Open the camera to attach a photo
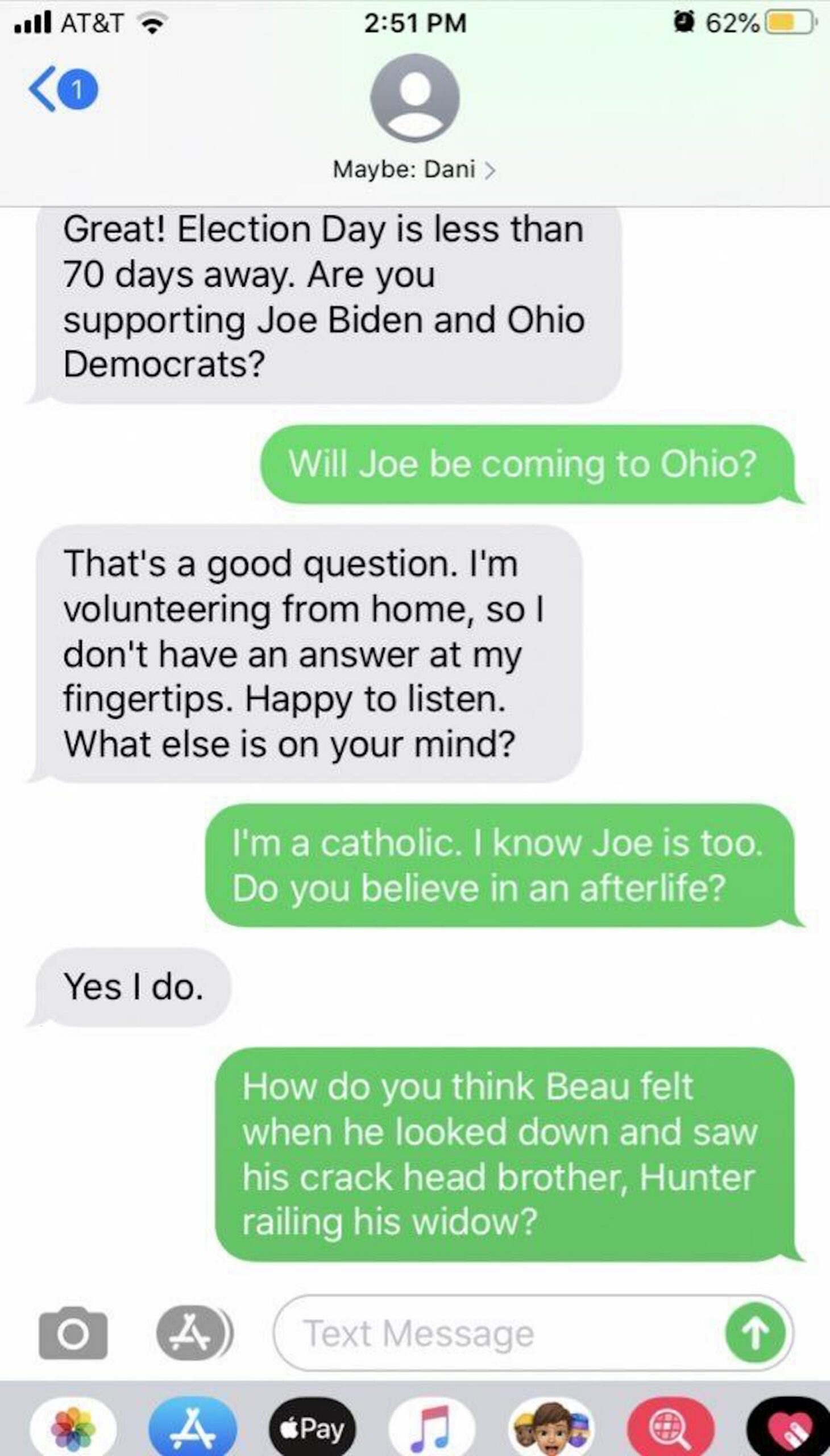The image size is (830, 1456). [x=73, y=1333]
